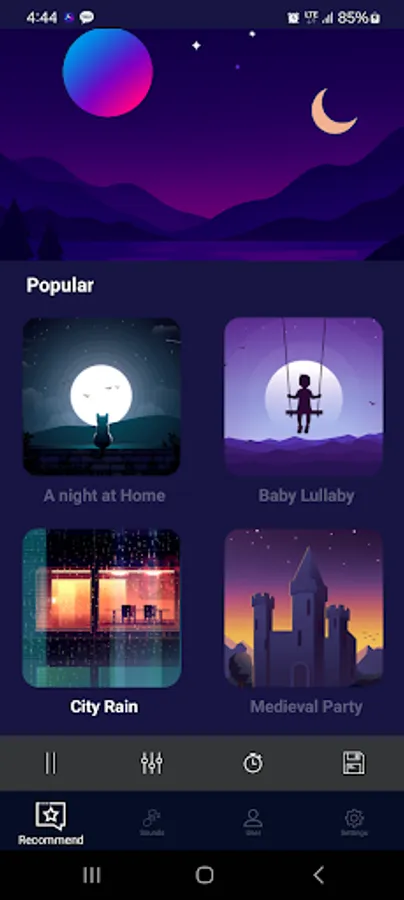Open the Settings tab

coord(354,823)
